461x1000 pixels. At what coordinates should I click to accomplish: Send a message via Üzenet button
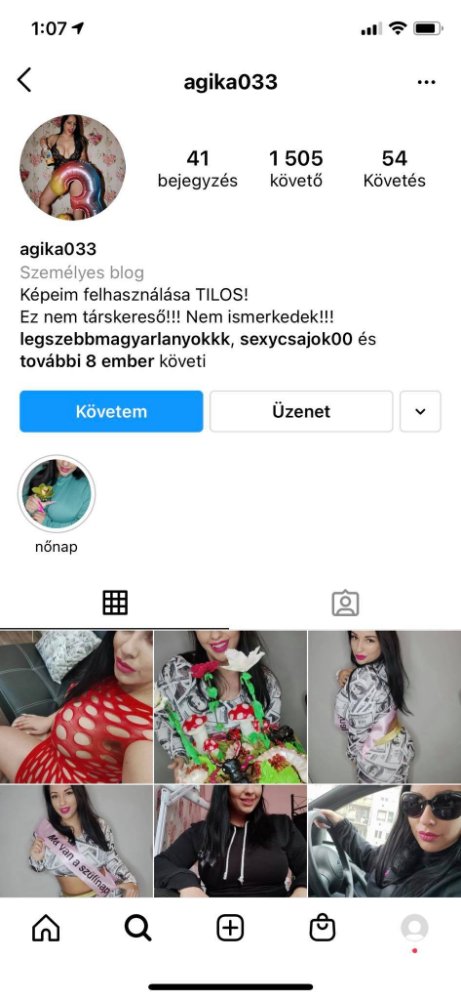[x=301, y=411]
